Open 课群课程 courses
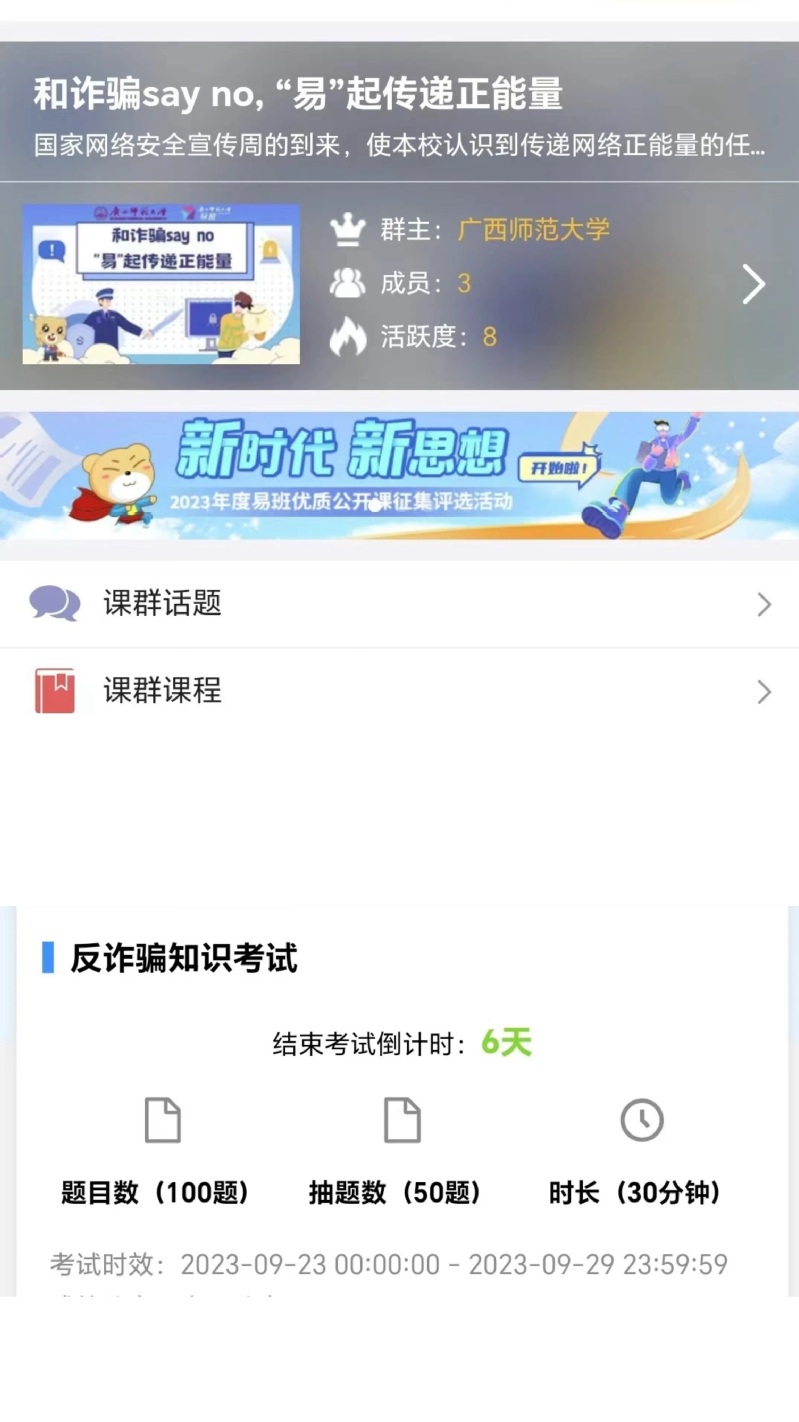Image resolution: width=799 pixels, height=1422 pixels. 399,691
